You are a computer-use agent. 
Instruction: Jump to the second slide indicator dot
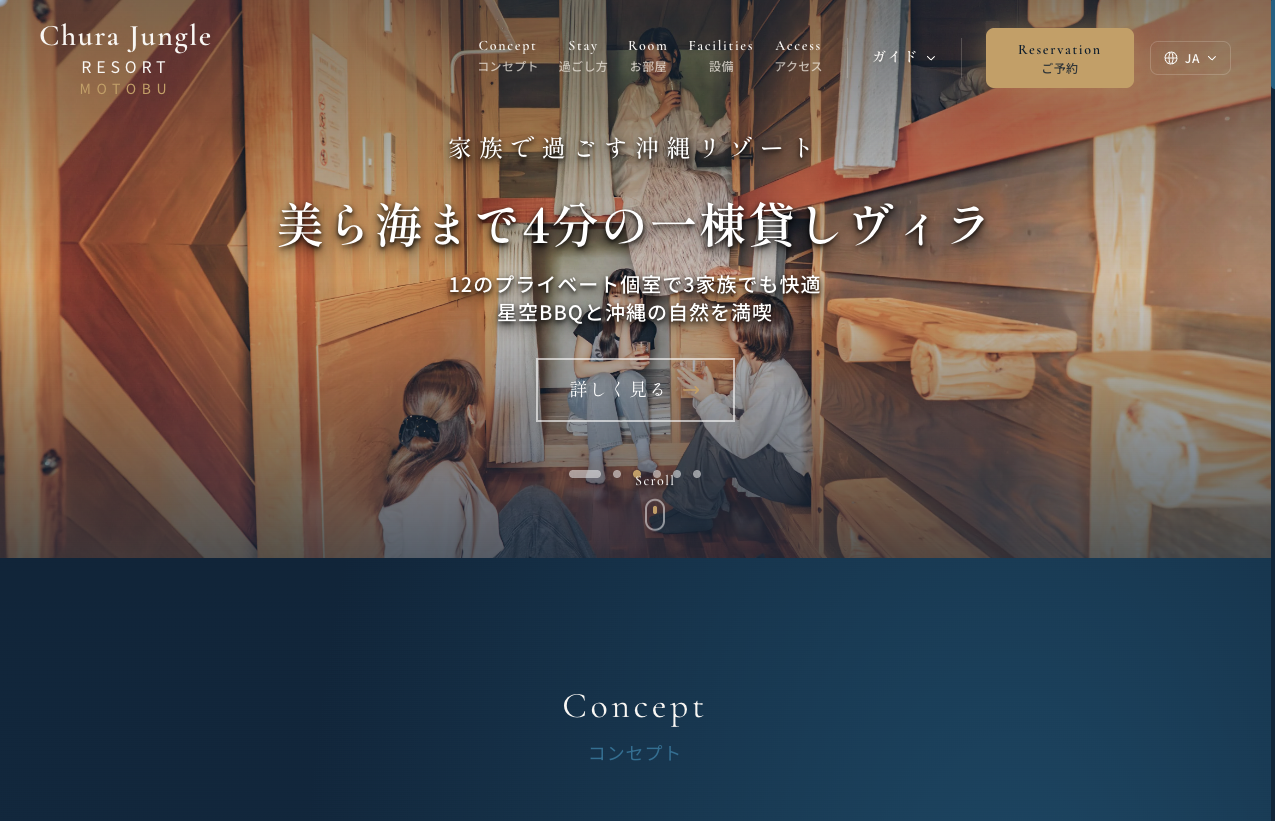tap(617, 474)
